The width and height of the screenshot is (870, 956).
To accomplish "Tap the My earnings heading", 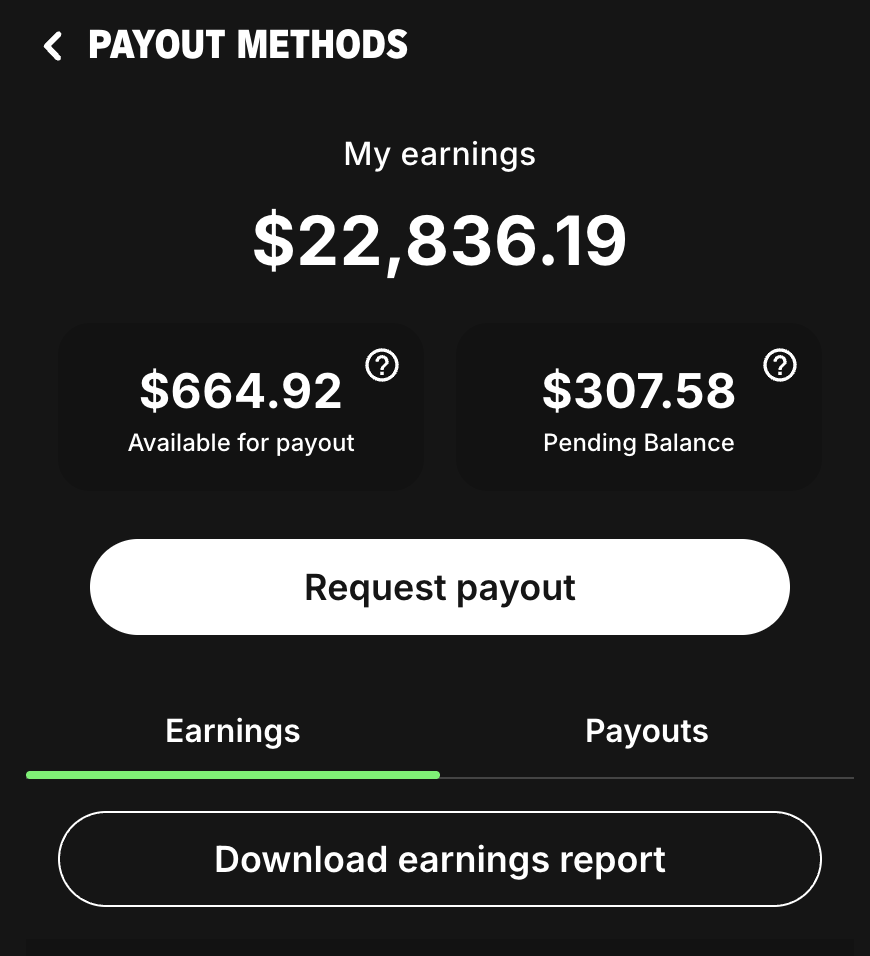I will click(440, 154).
